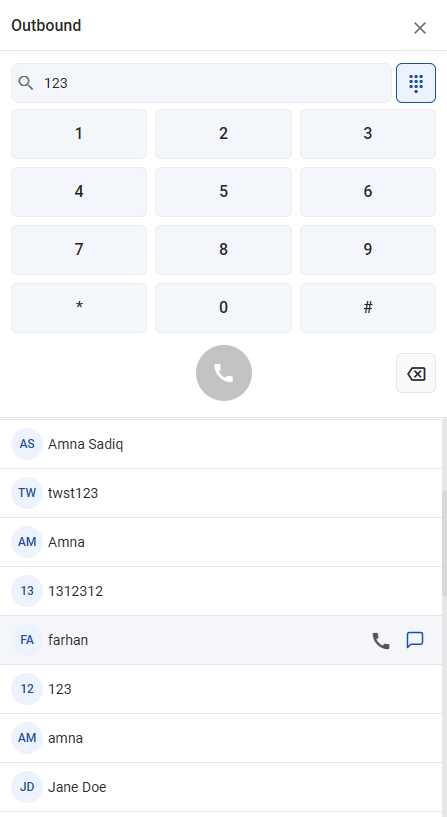The height and width of the screenshot is (817, 447).
Task: Close the Outbound panel
Action: click(x=419, y=28)
